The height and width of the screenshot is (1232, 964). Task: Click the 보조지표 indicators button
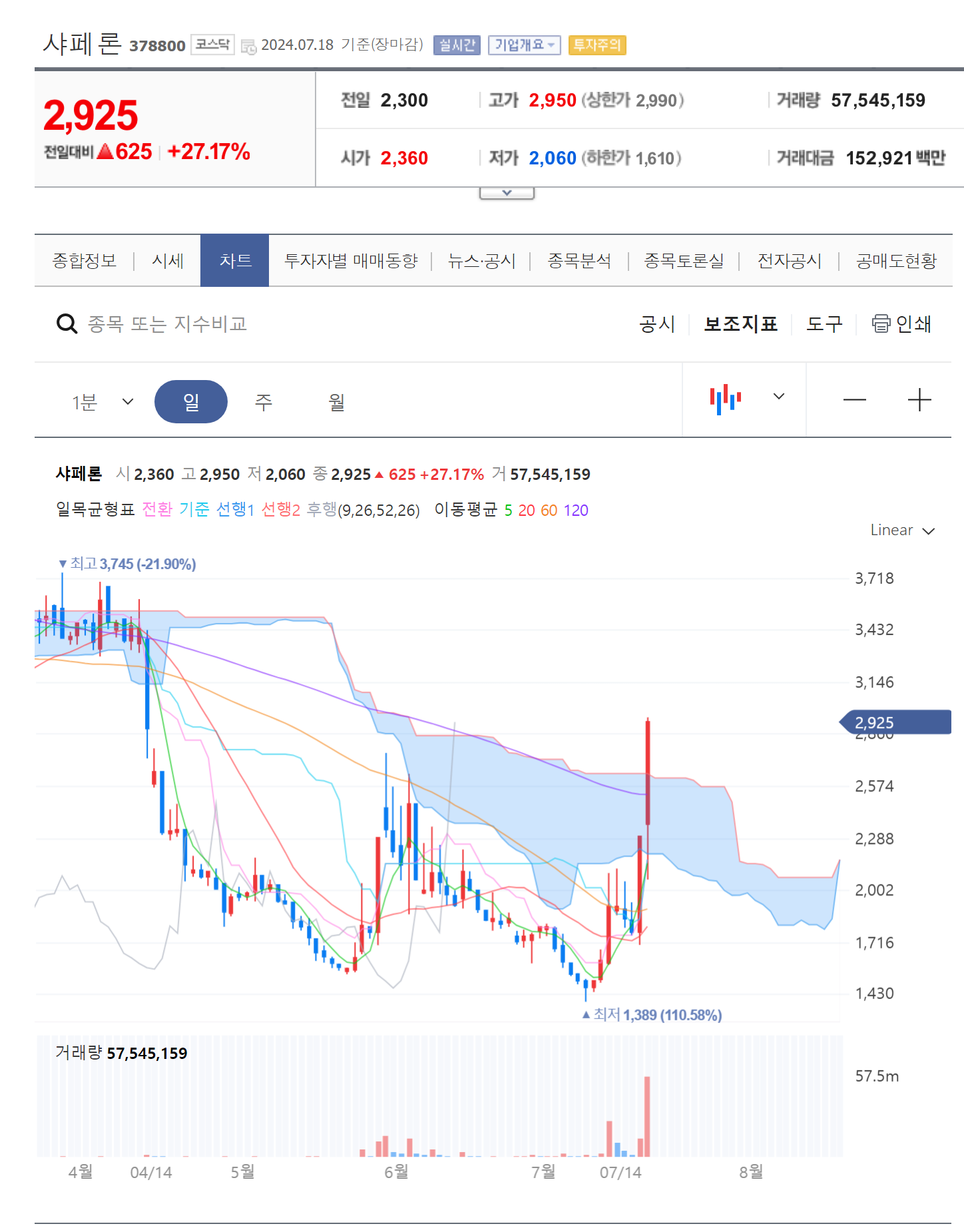coord(739,324)
